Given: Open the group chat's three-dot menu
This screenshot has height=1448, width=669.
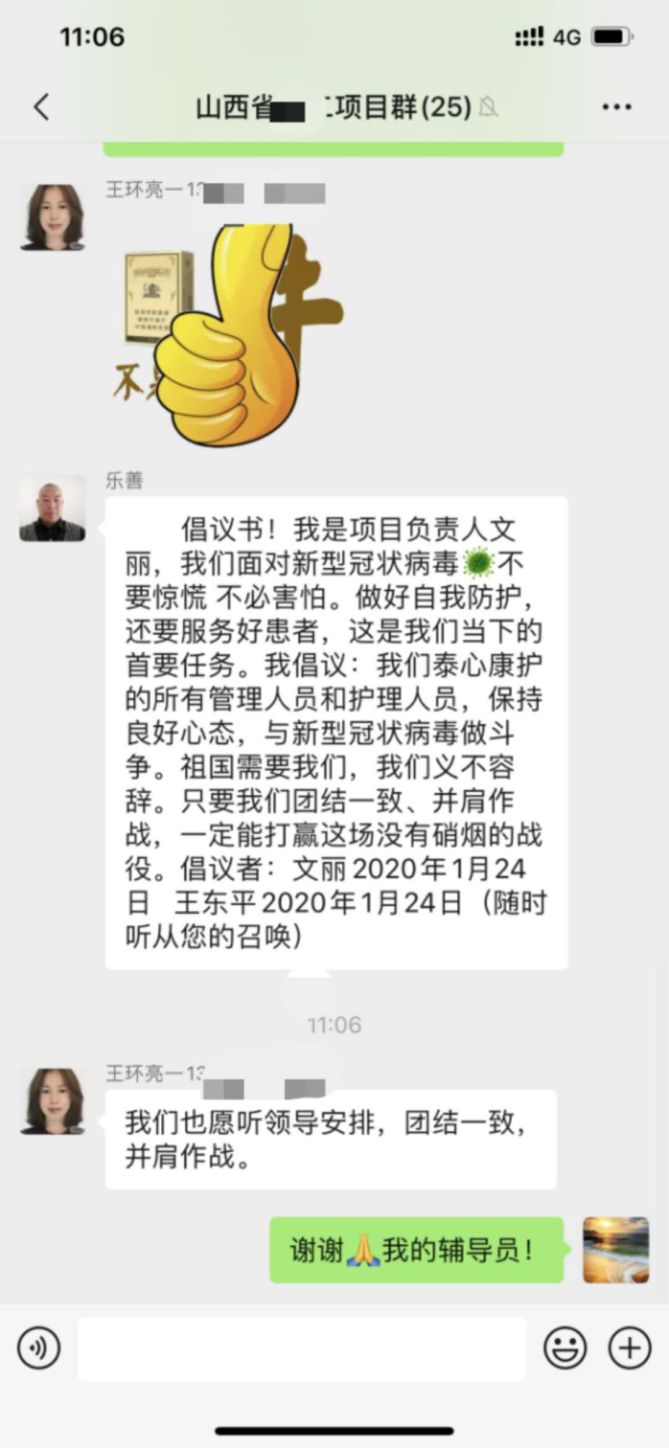Looking at the screenshot, I should click(x=616, y=107).
